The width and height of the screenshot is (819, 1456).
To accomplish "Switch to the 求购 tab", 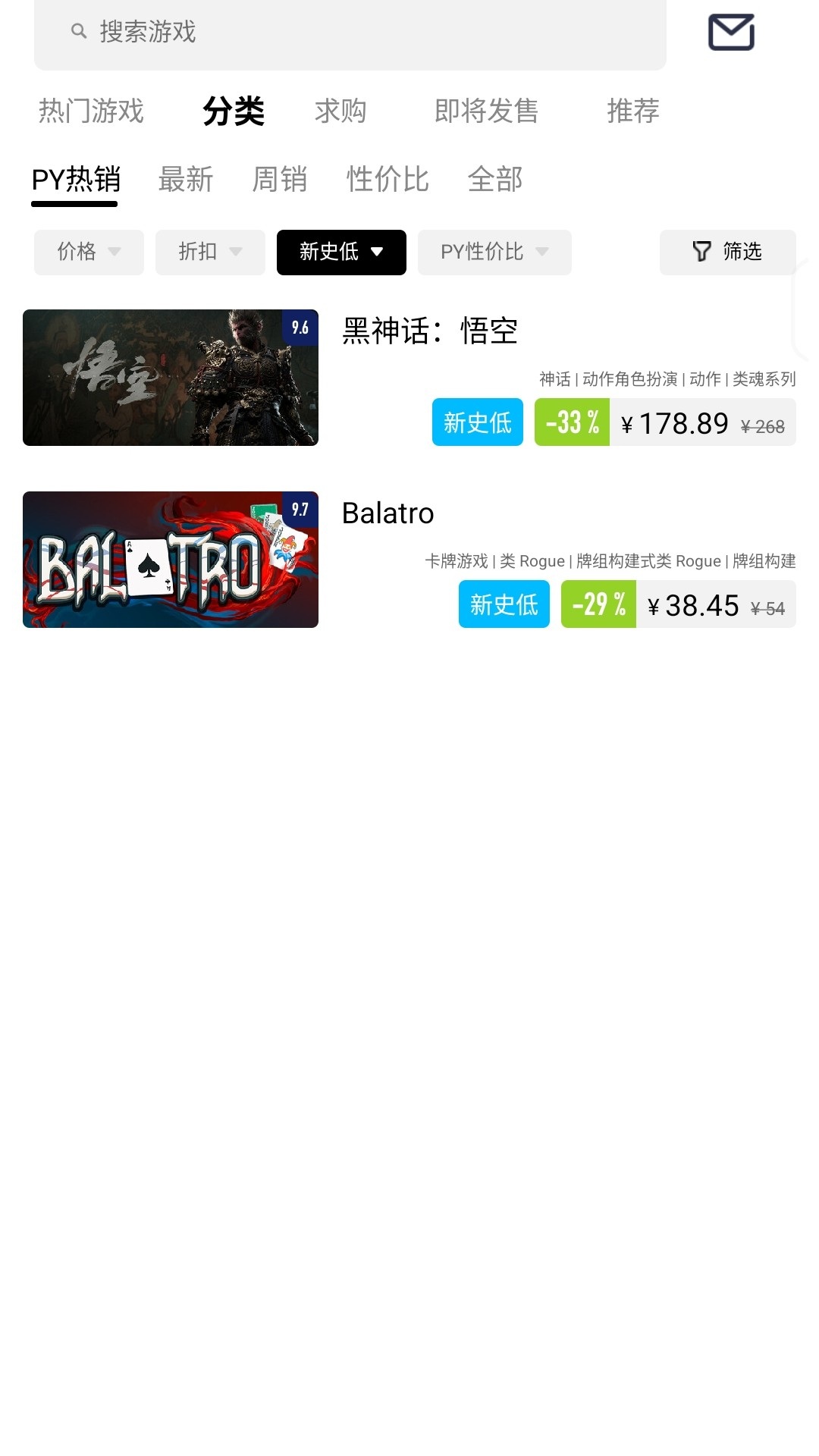I will pos(340,111).
